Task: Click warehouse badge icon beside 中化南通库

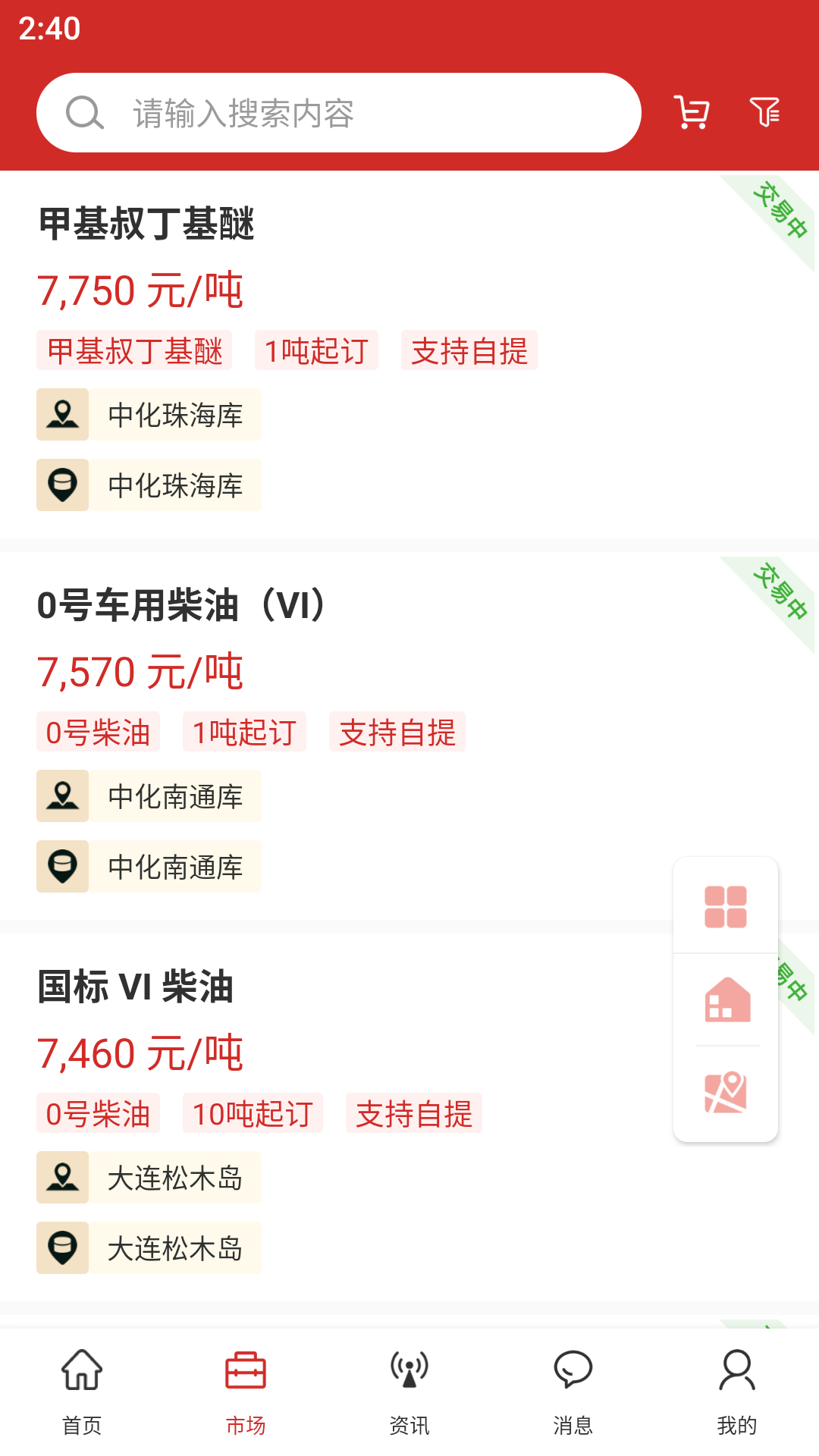Action: [x=62, y=867]
